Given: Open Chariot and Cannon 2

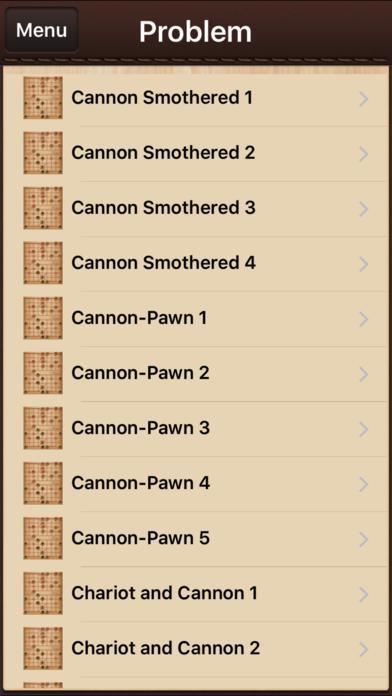Looking at the screenshot, I should coord(196,649).
